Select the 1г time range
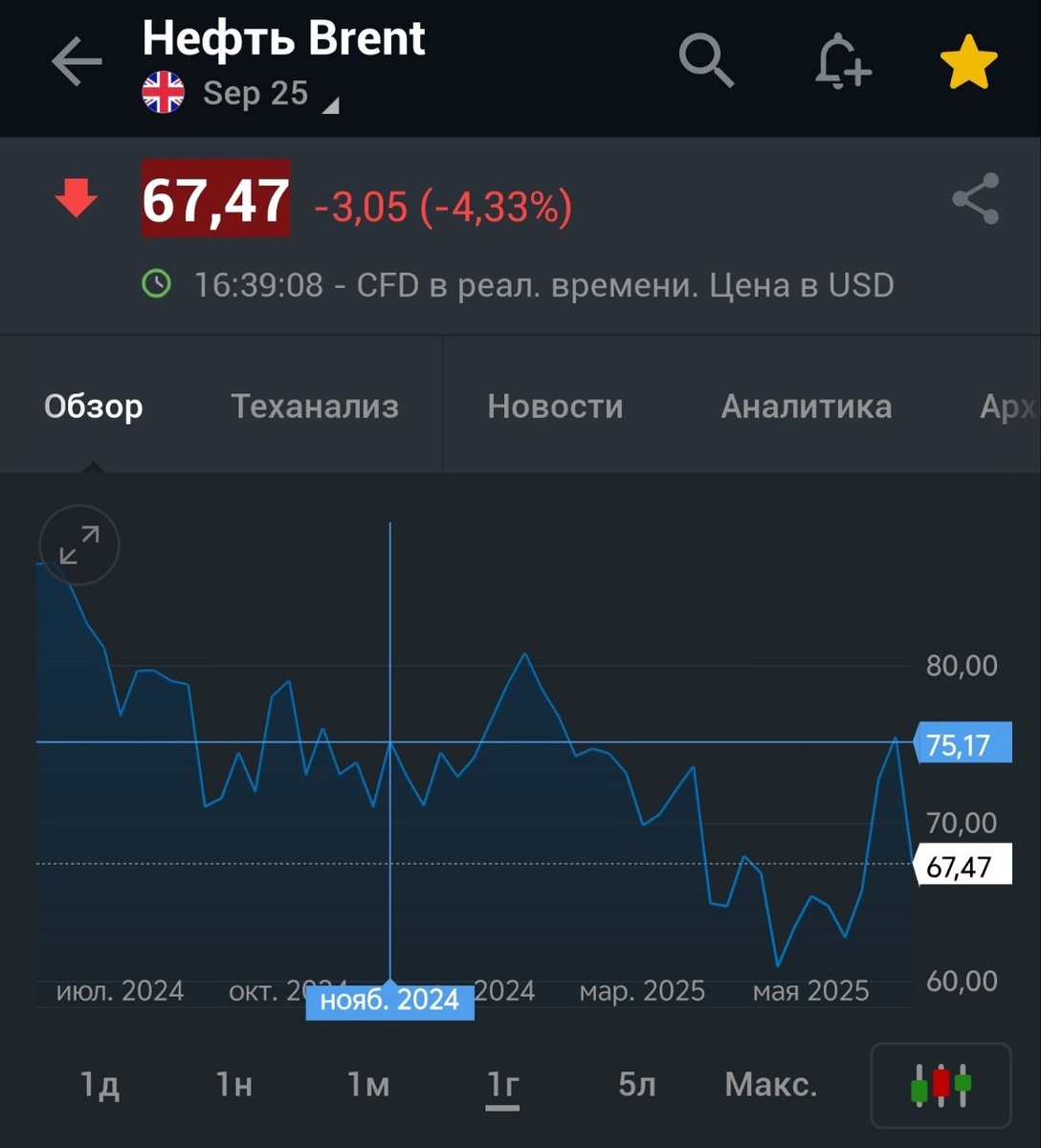The height and width of the screenshot is (1148, 1041). pos(503,1085)
